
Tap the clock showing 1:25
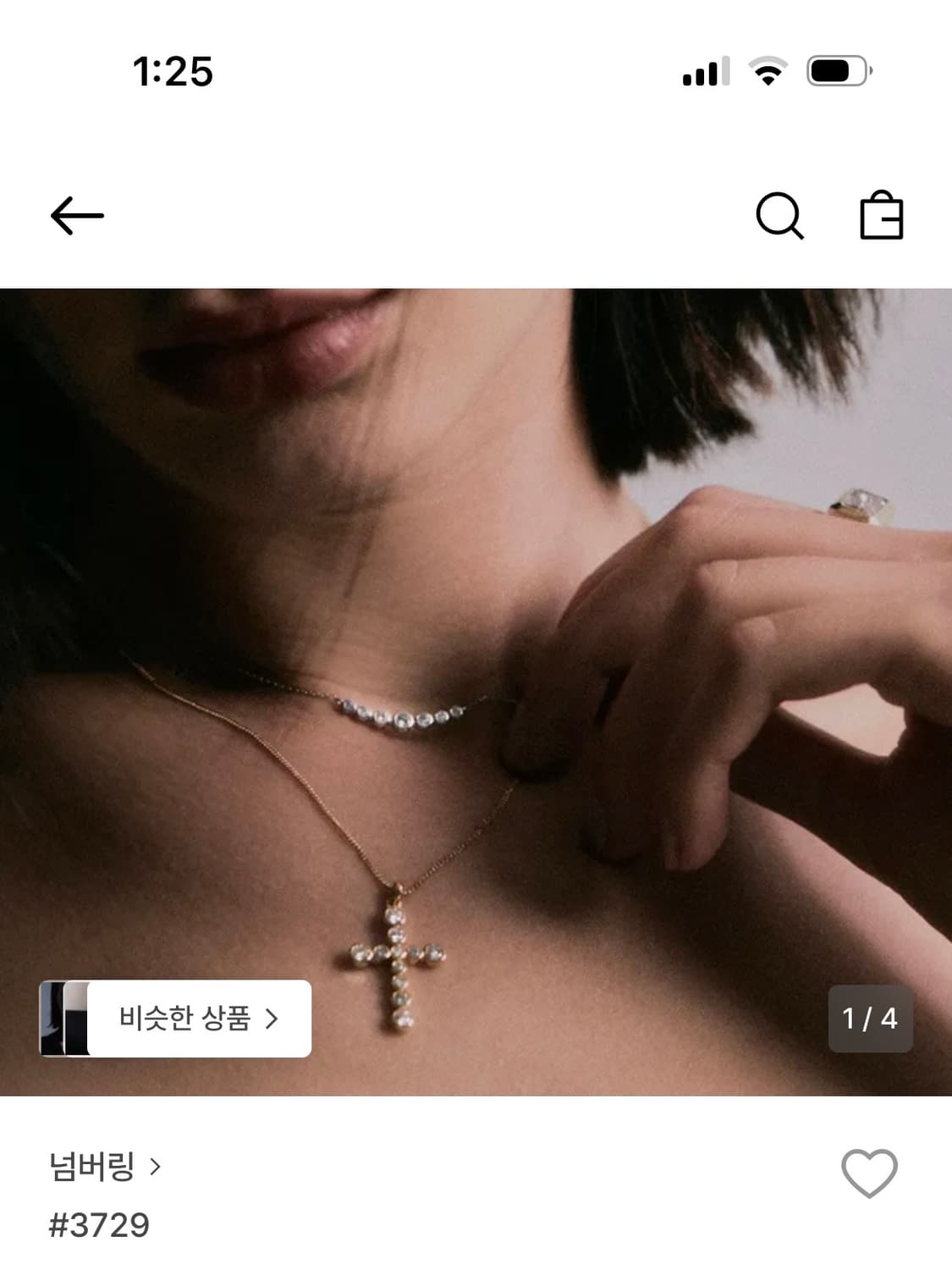pos(173,73)
